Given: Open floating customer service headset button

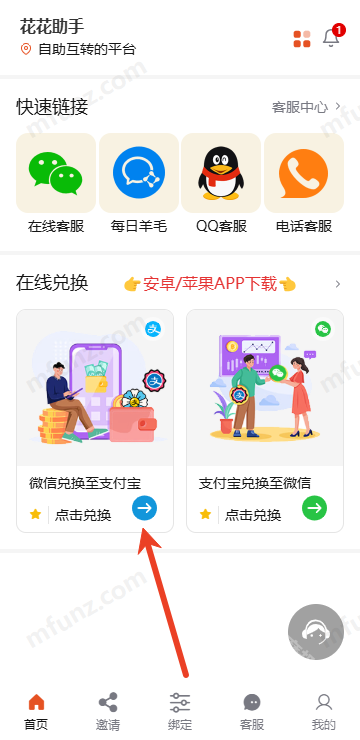Looking at the screenshot, I should 316,632.
